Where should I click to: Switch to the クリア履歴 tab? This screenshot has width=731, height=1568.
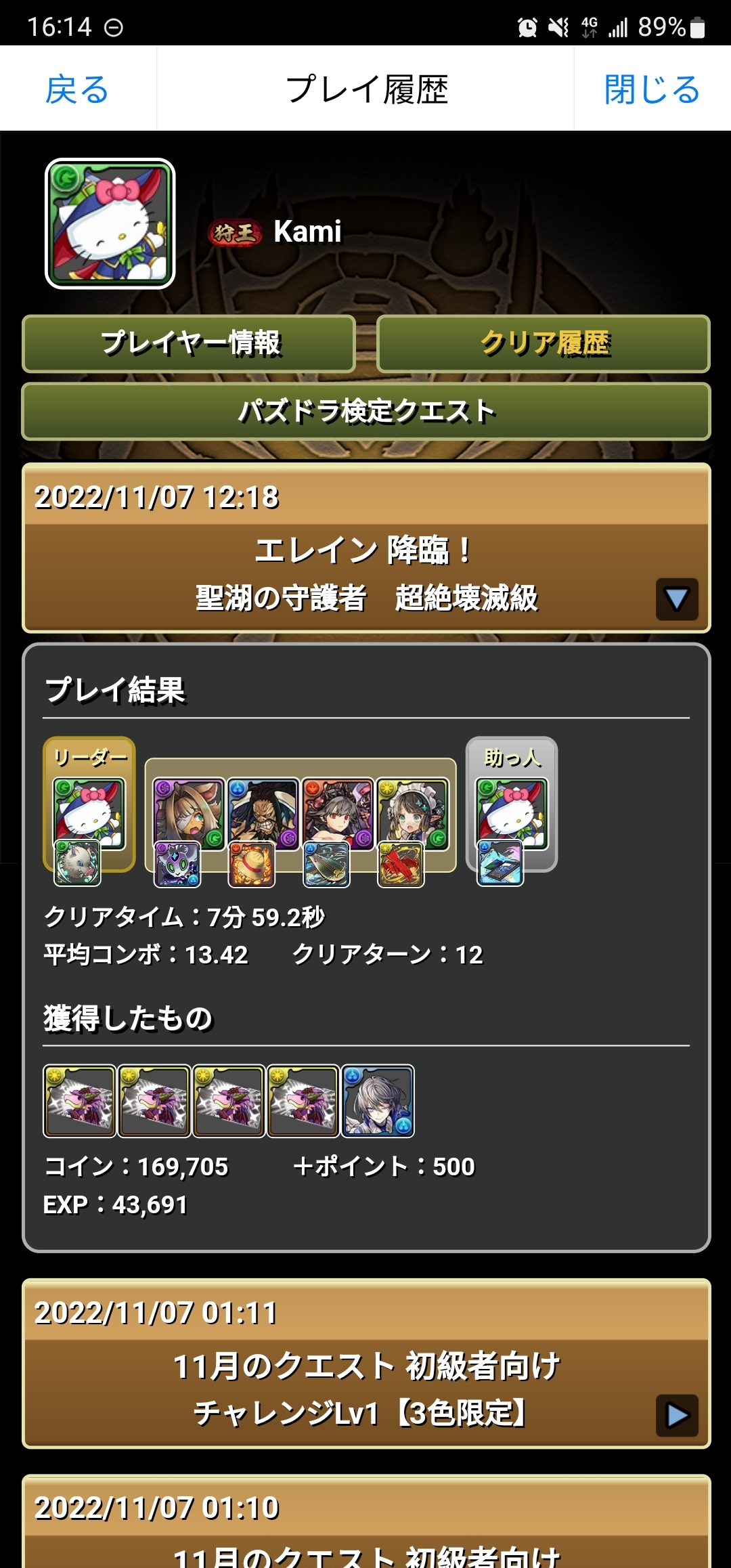(544, 343)
